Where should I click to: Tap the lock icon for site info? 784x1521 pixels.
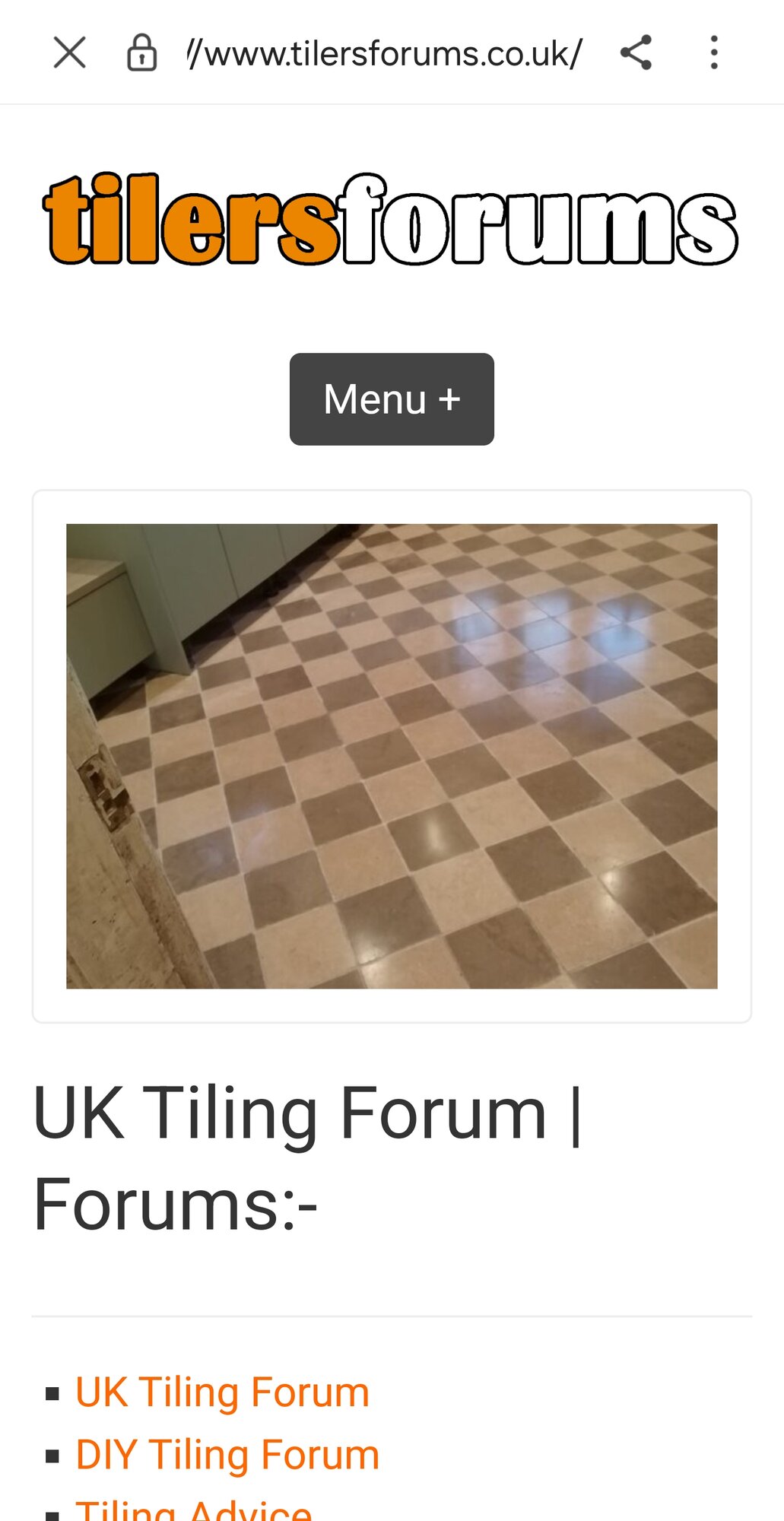coord(141,52)
